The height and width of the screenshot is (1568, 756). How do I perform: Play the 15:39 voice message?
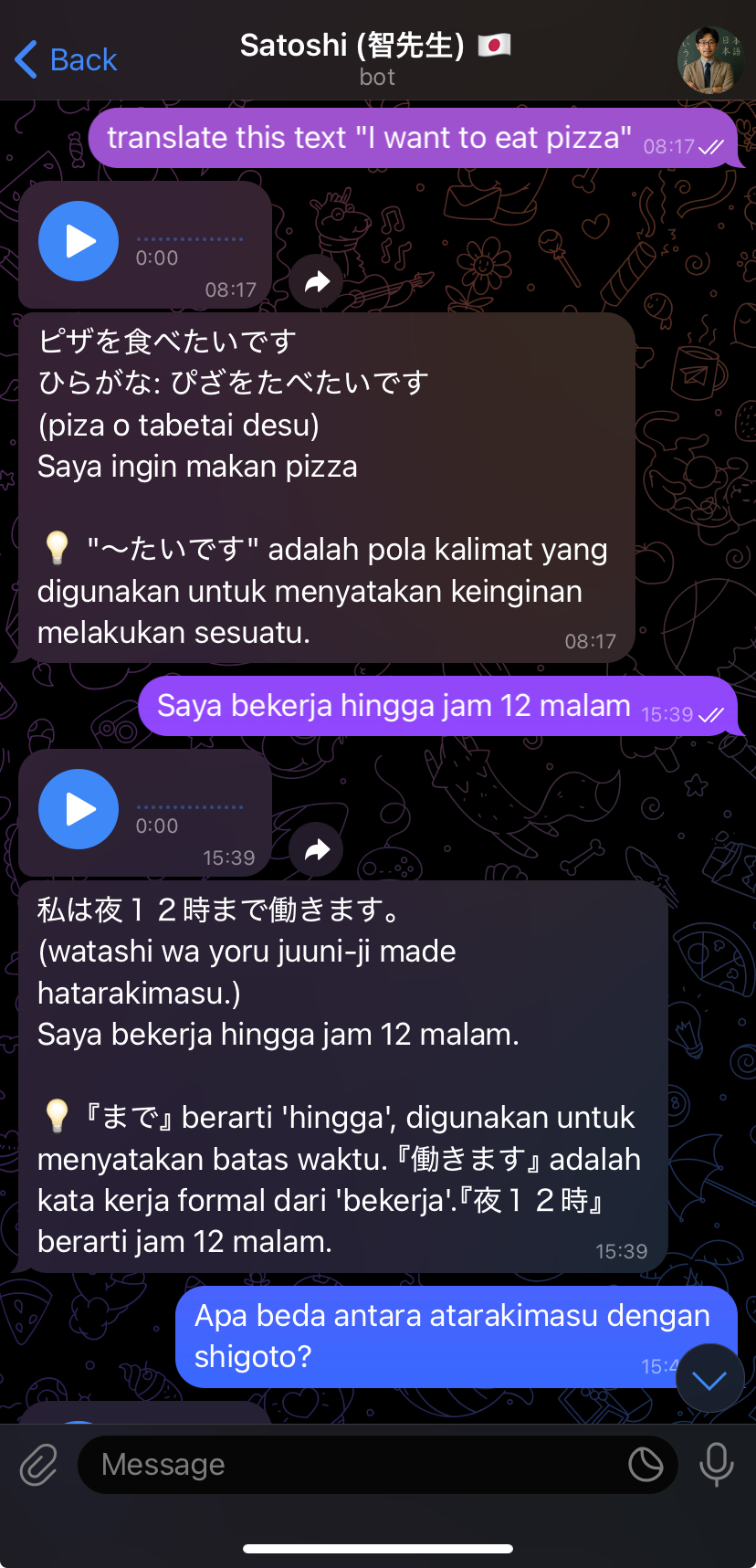click(x=79, y=809)
